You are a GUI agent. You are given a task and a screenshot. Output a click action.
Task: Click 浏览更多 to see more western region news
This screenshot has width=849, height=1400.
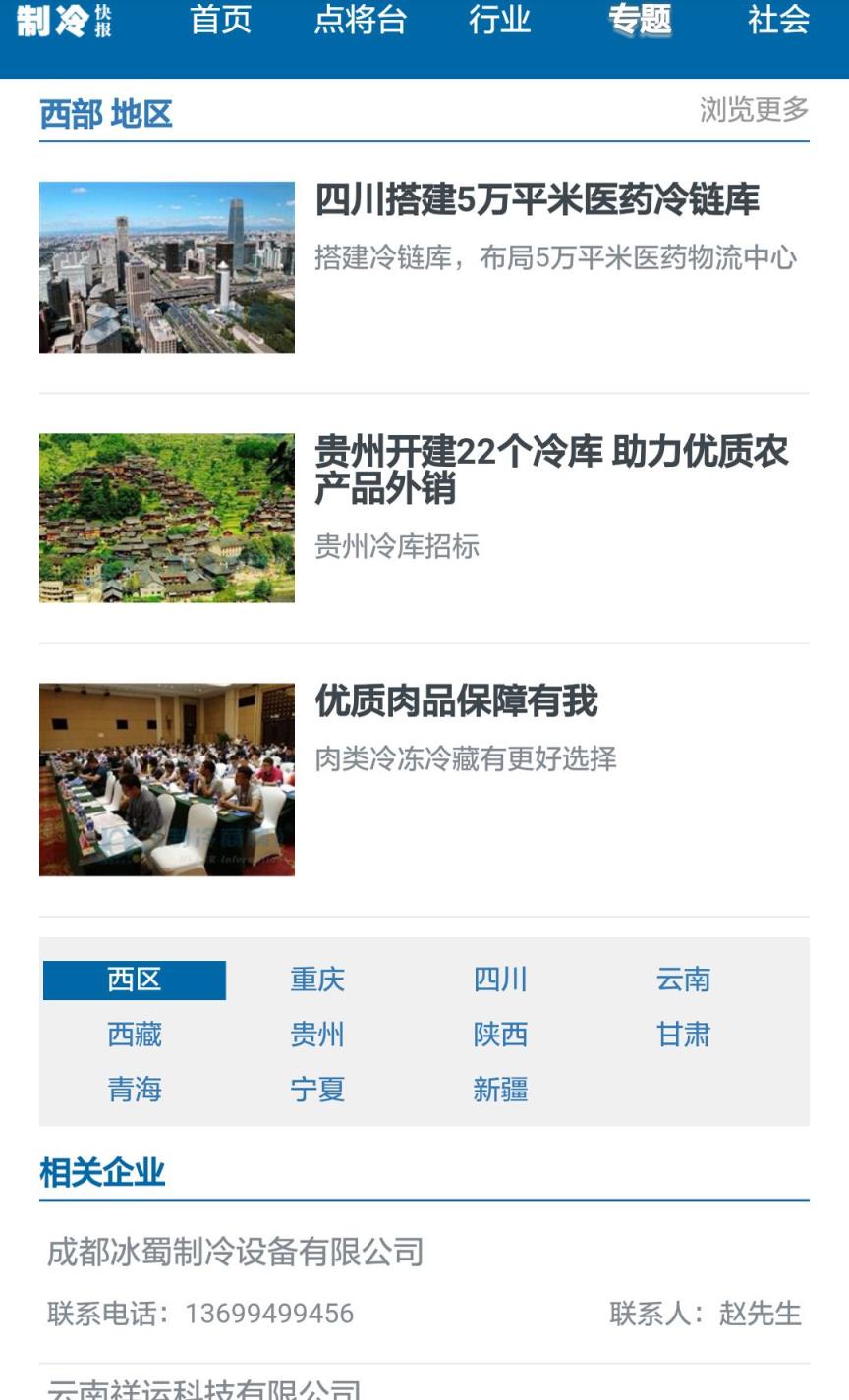[755, 111]
